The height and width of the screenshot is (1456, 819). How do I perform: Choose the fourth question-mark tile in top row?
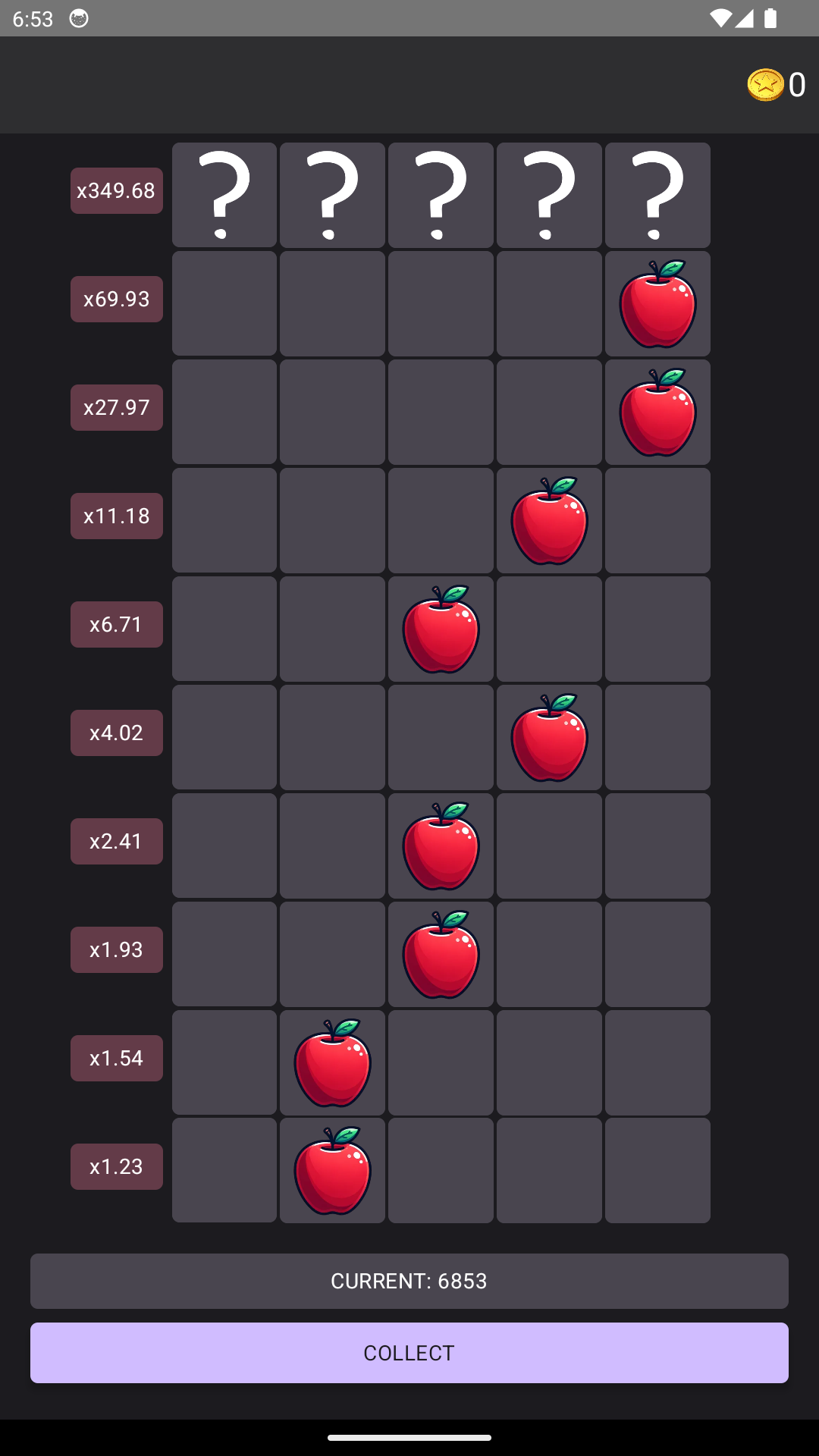[549, 195]
